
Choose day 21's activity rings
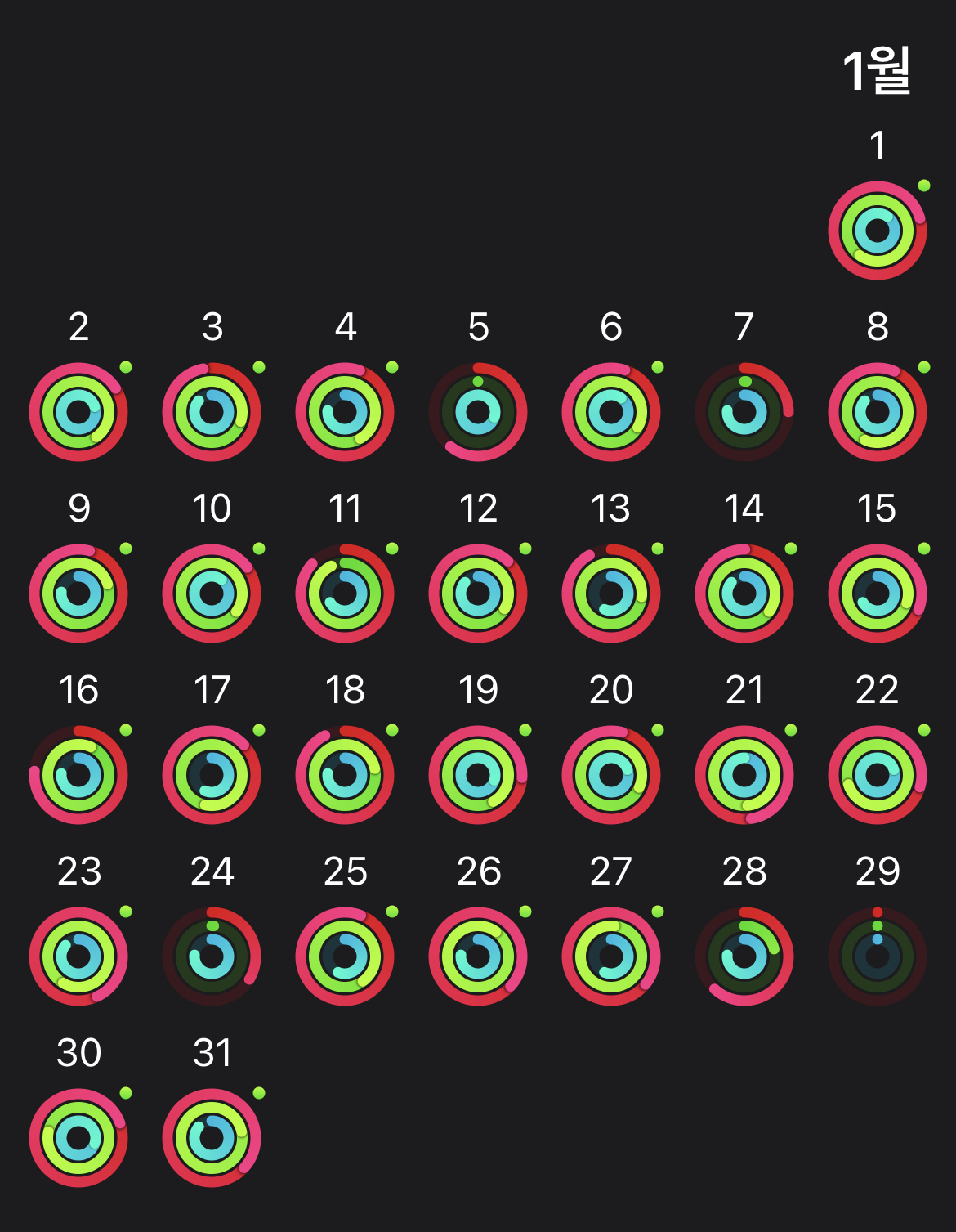click(744, 775)
